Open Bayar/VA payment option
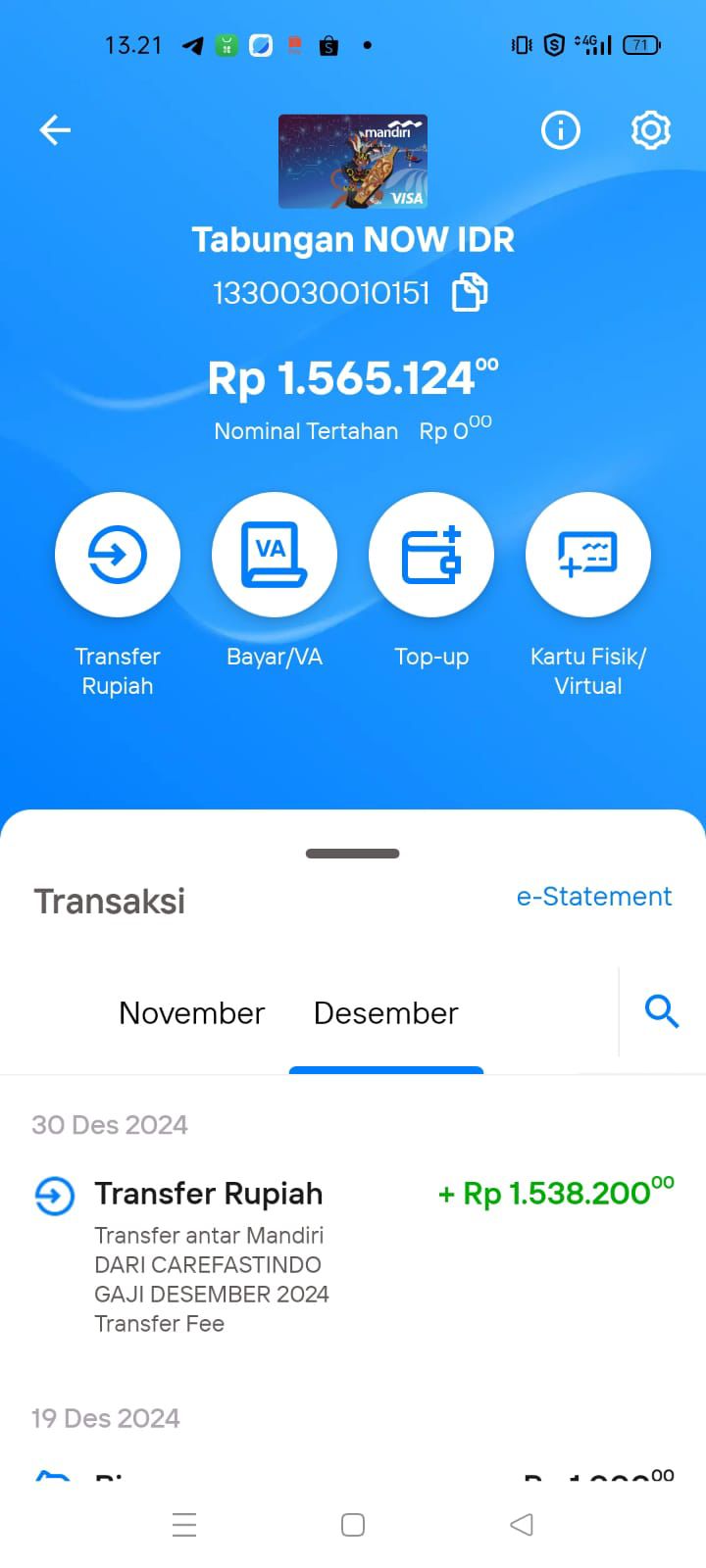Screen dimensions: 706x1568 click(x=275, y=555)
